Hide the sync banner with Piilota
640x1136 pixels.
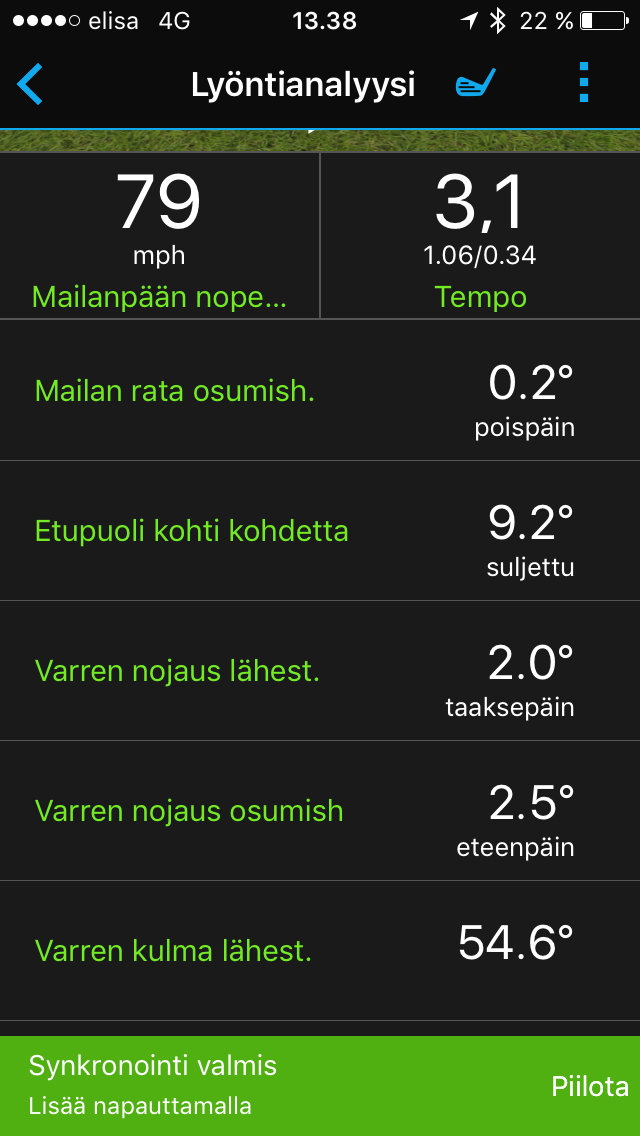point(589,1086)
